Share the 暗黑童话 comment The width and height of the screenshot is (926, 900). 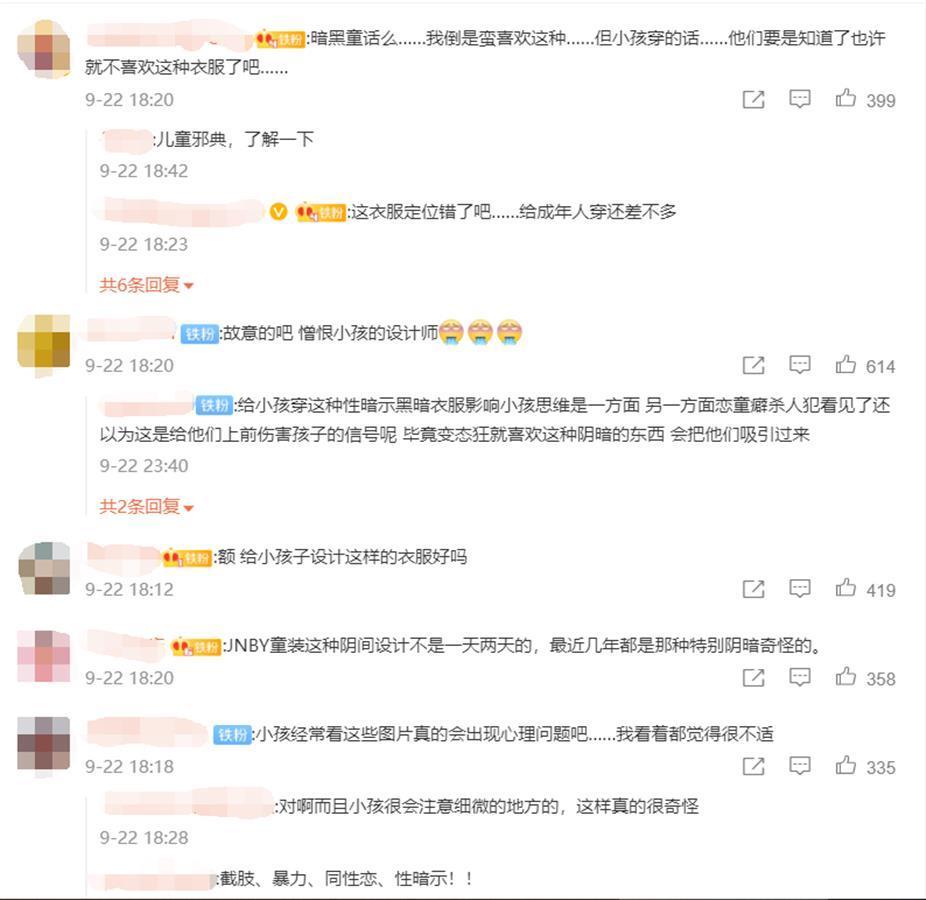(x=754, y=99)
